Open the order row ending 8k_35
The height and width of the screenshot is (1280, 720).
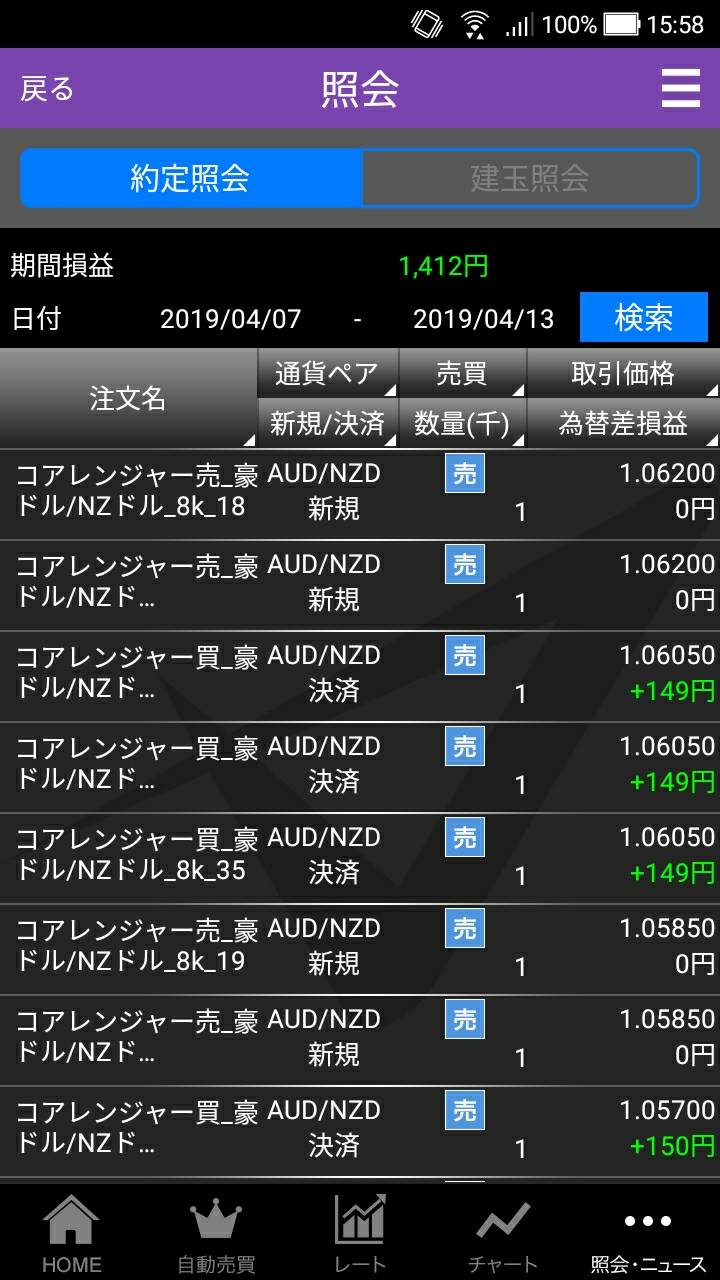tap(360, 858)
